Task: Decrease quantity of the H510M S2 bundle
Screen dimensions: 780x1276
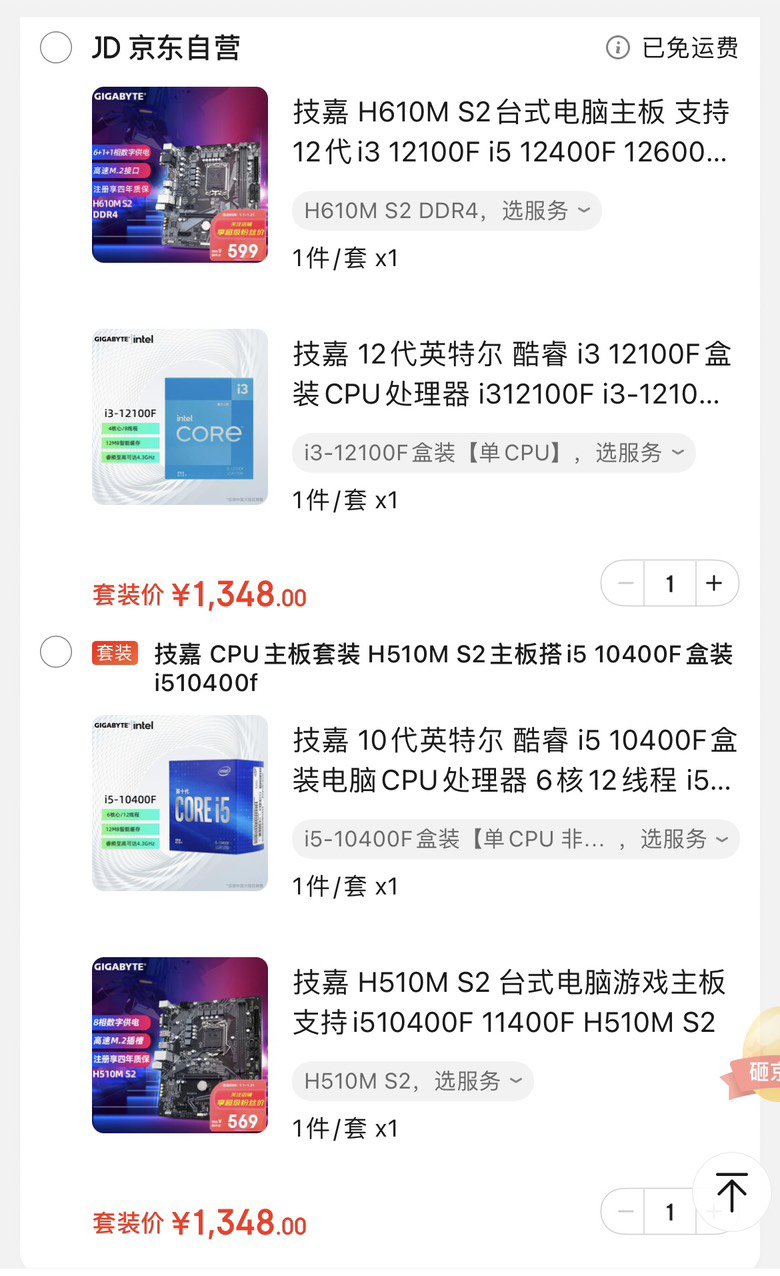Action: (627, 1212)
